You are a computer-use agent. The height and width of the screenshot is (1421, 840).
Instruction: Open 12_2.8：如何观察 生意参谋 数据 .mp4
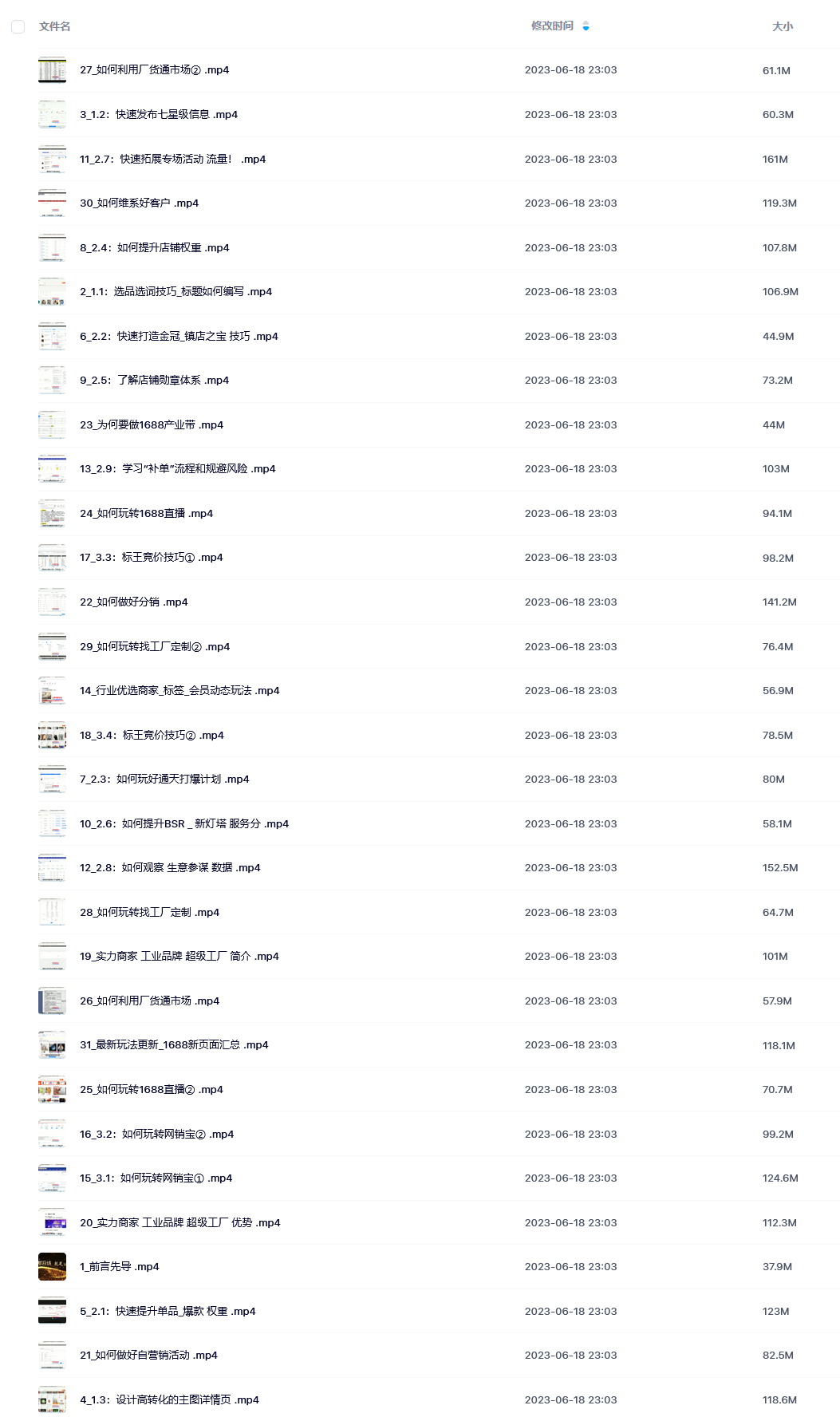(170, 868)
